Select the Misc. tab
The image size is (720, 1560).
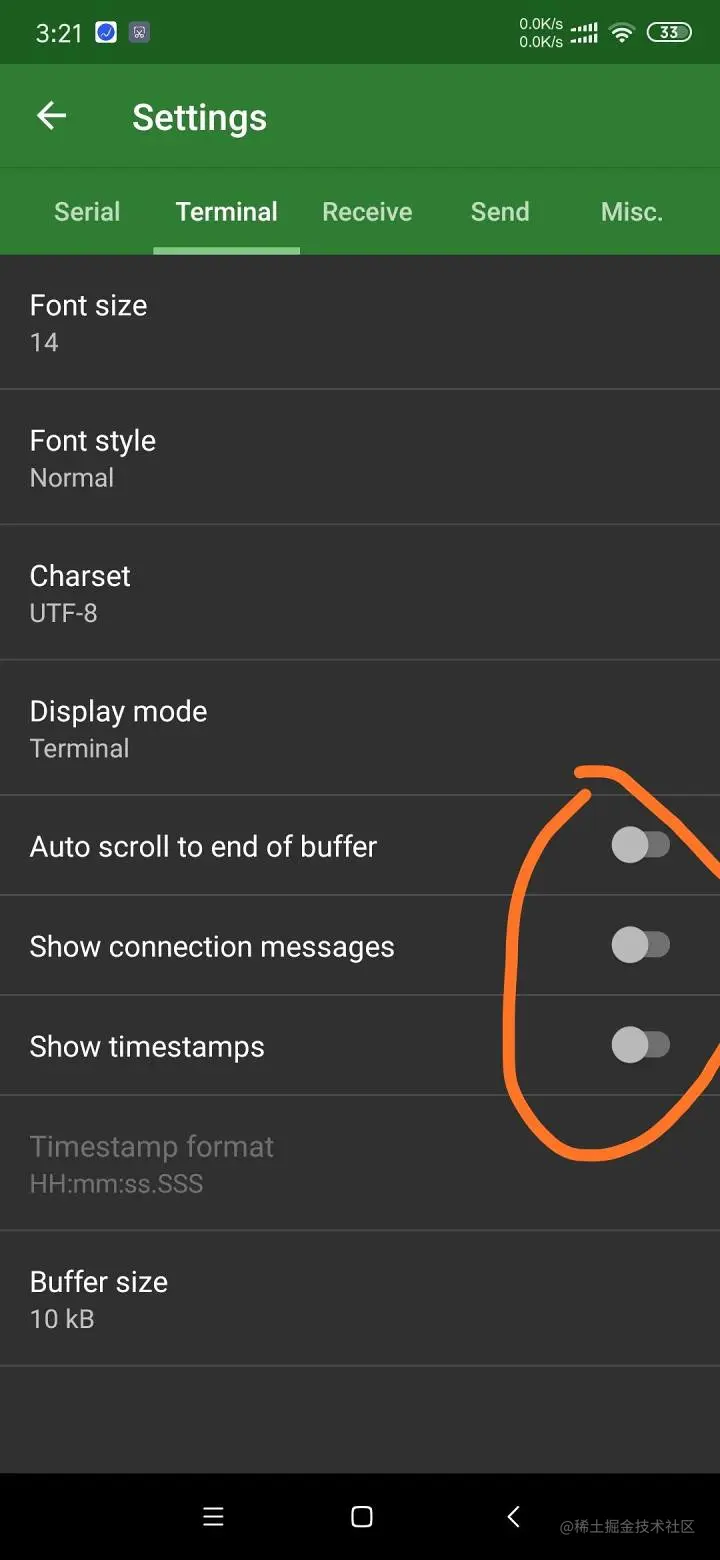[631, 212]
